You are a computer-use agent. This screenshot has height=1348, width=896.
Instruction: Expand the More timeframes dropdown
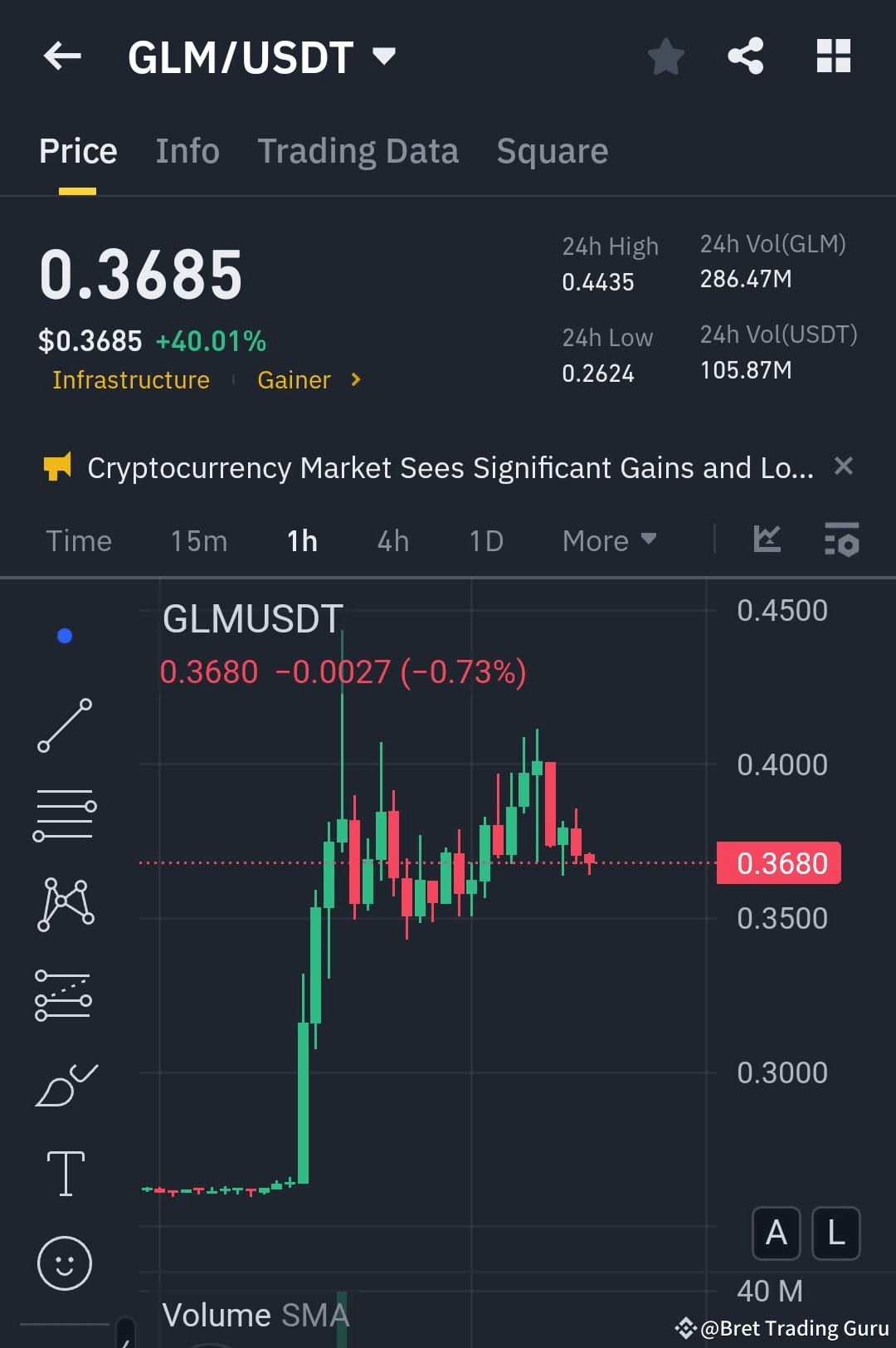coord(609,540)
